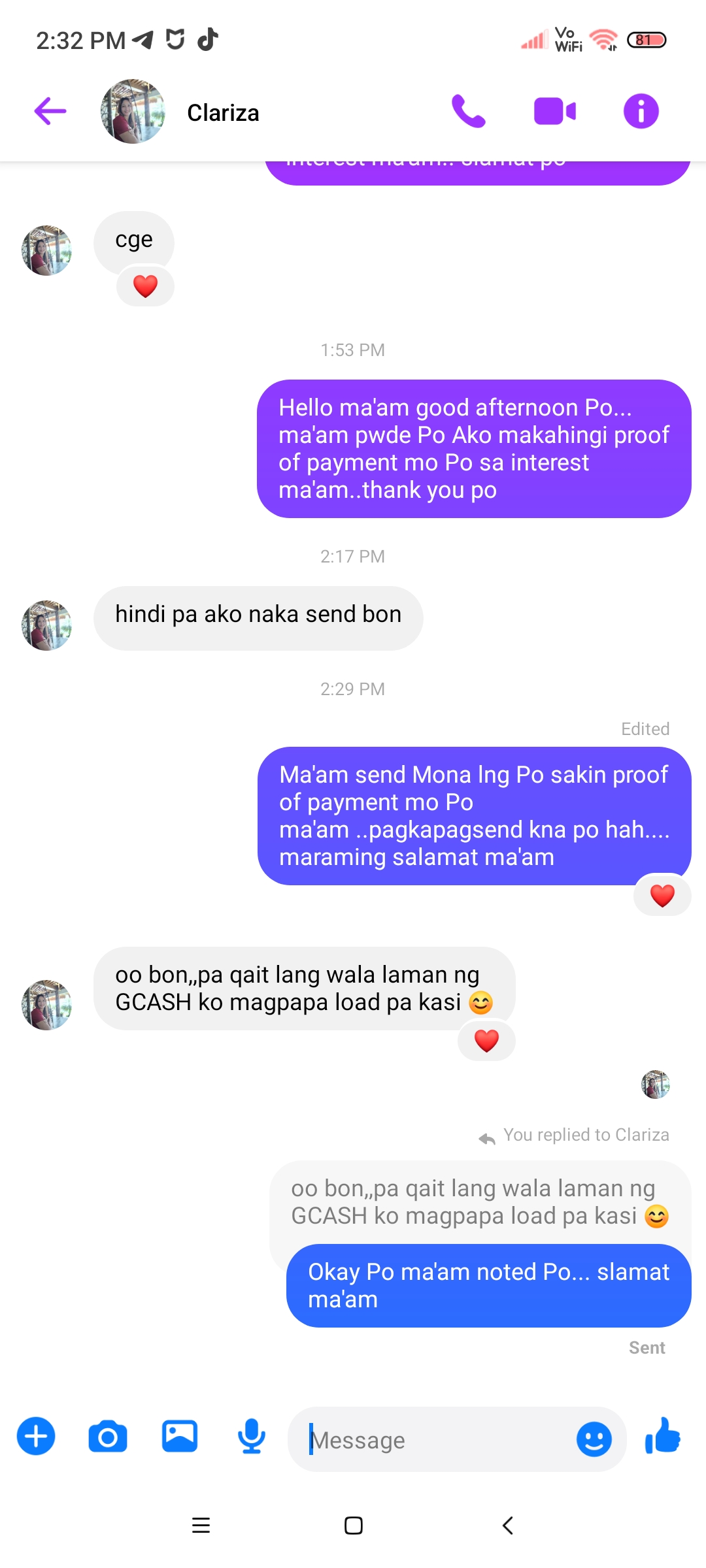Start a video call with Clariza
Viewport: 706px width, 1568px height.
[x=554, y=111]
